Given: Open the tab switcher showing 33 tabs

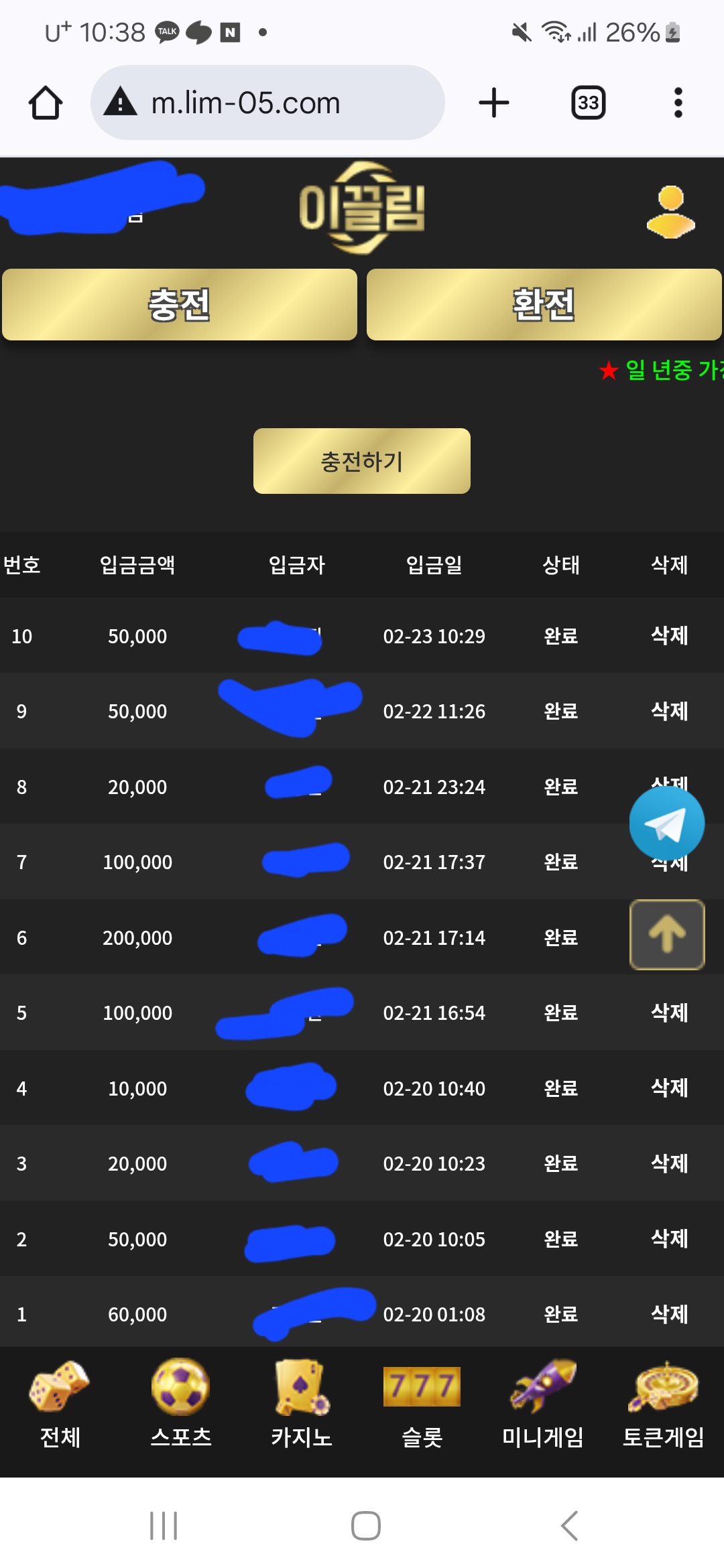Looking at the screenshot, I should [588, 103].
